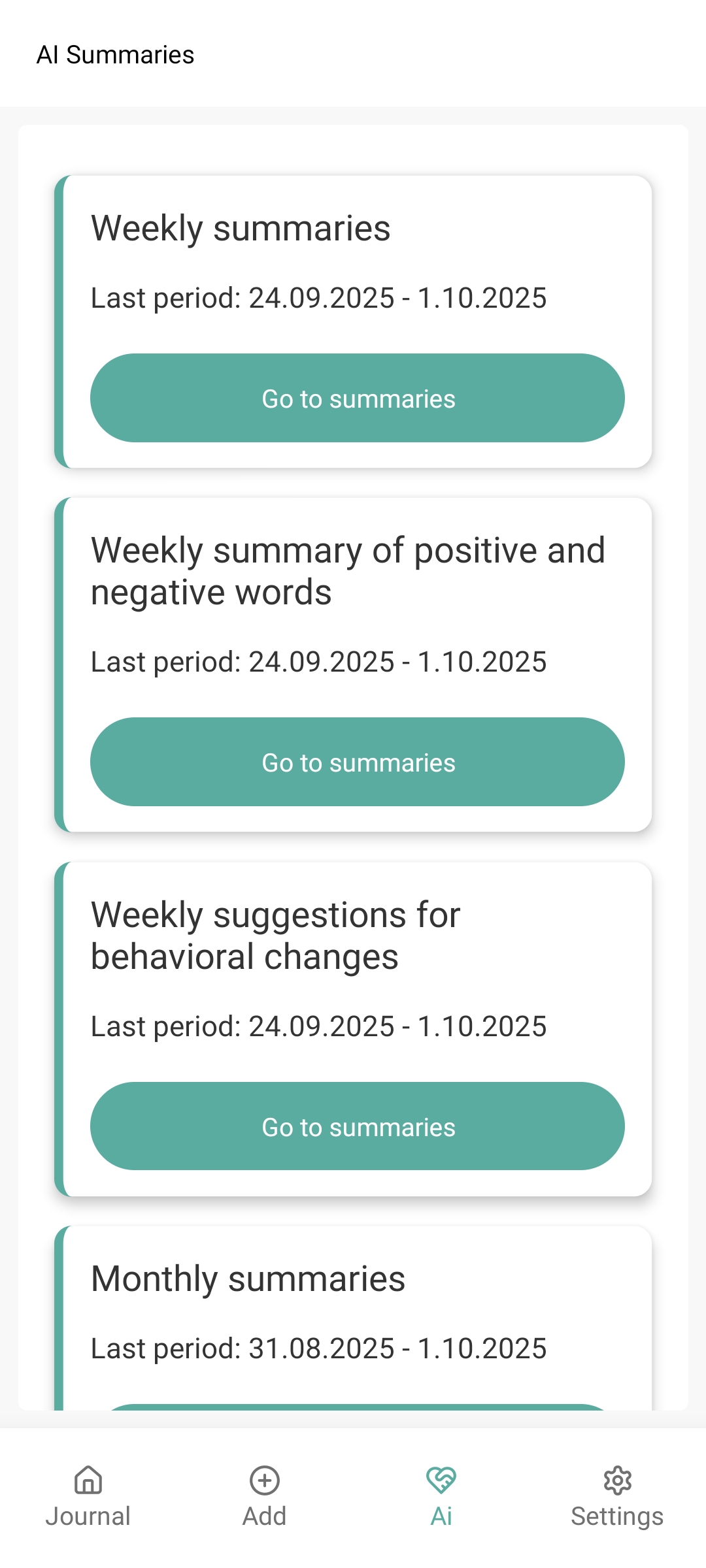Open Weekly suggestions for behavioral changes summaries
706x1568 pixels.
point(357,1126)
